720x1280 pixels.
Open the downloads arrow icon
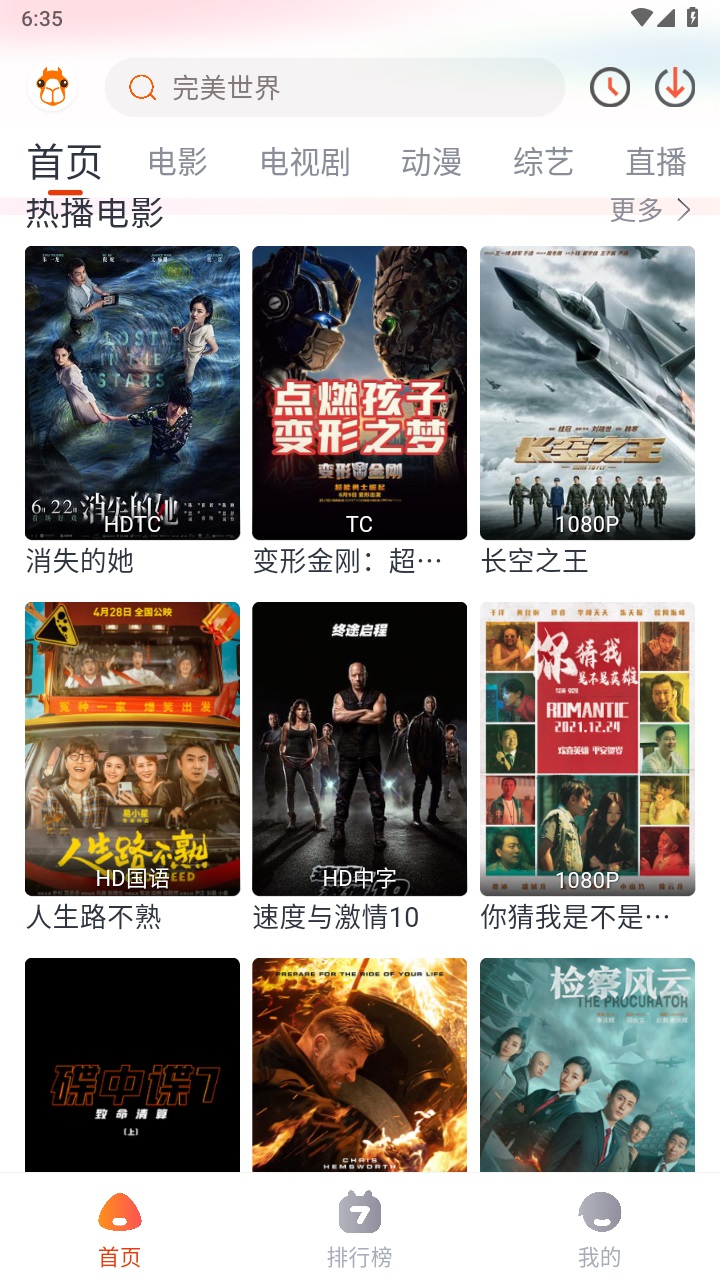coord(675,88)
